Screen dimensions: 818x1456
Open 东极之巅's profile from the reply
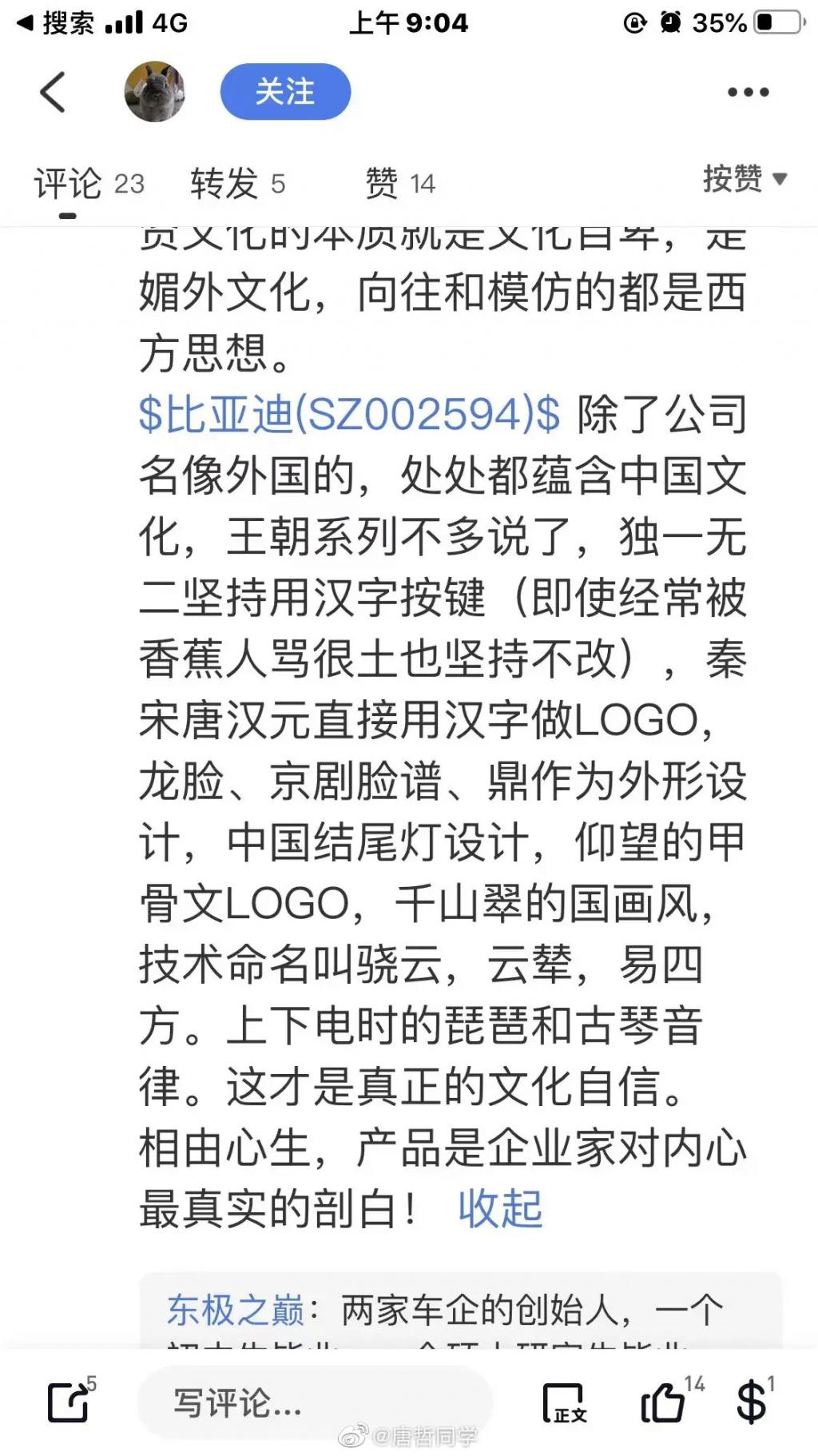click(236, 1311)
